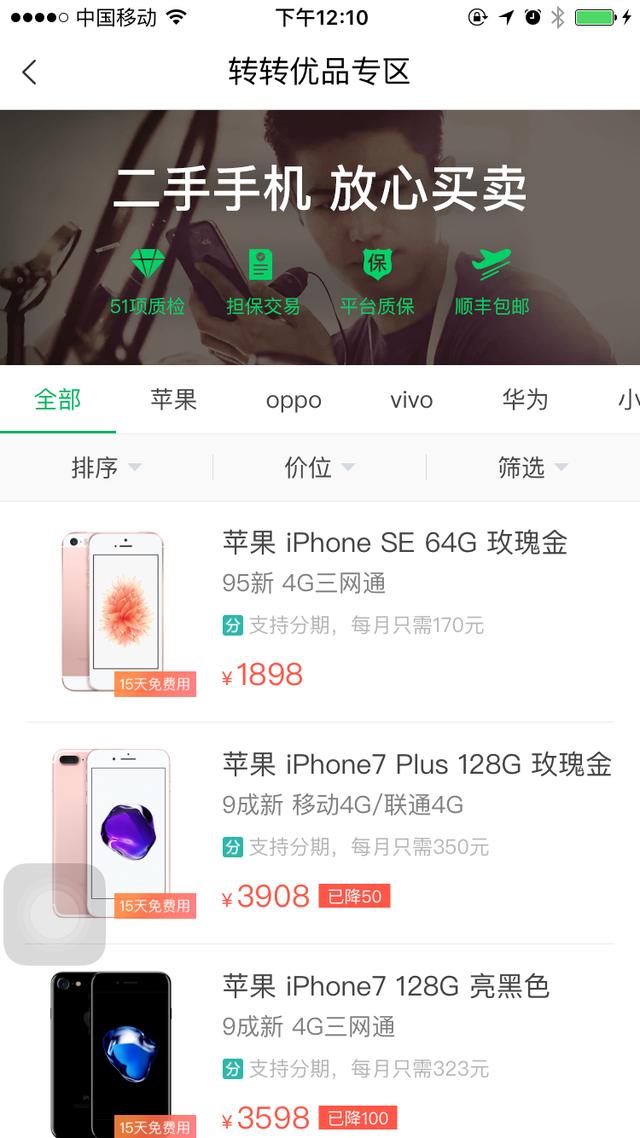640x1138 pixels.
Task: Open the 价位 price range dropdown
Action: tap(319, 467)
